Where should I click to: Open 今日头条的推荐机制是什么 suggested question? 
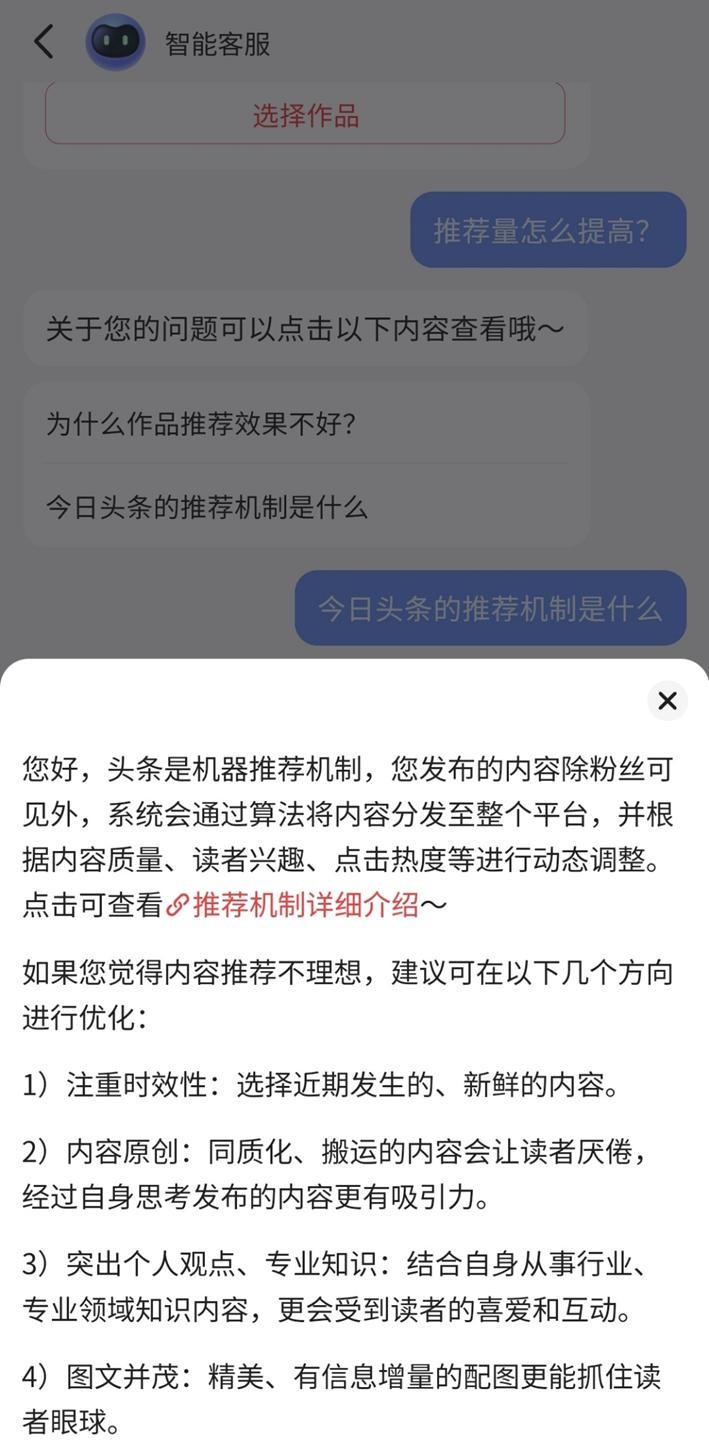(x=207, y=507)
